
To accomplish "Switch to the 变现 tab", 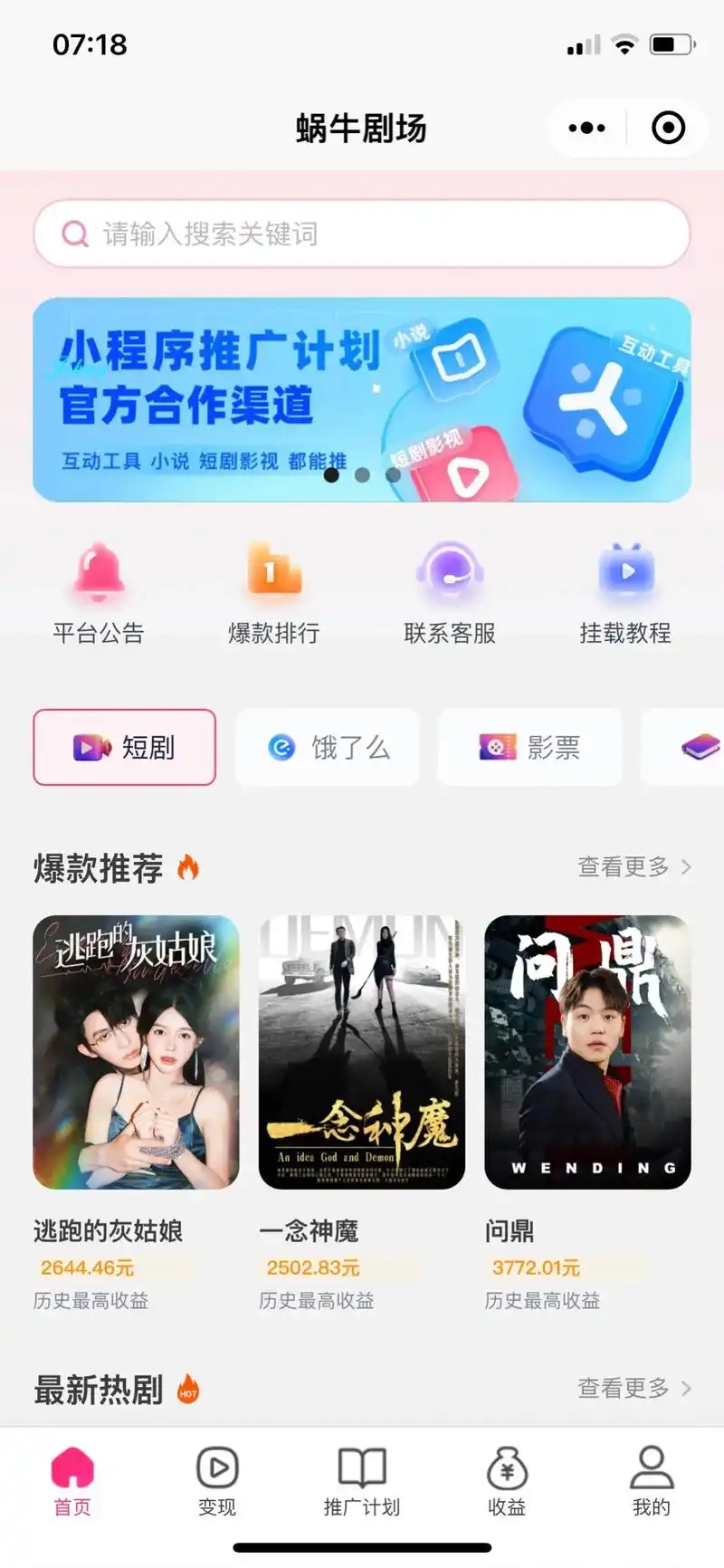I will (217, 1481).
